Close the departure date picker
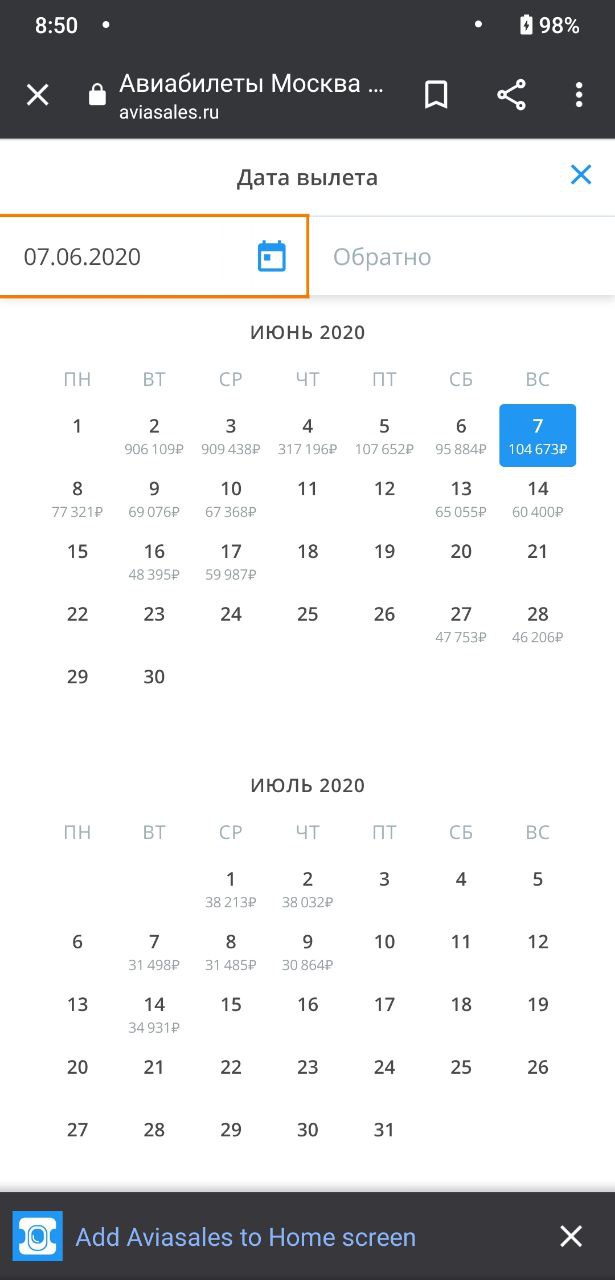 pos(581,175)
